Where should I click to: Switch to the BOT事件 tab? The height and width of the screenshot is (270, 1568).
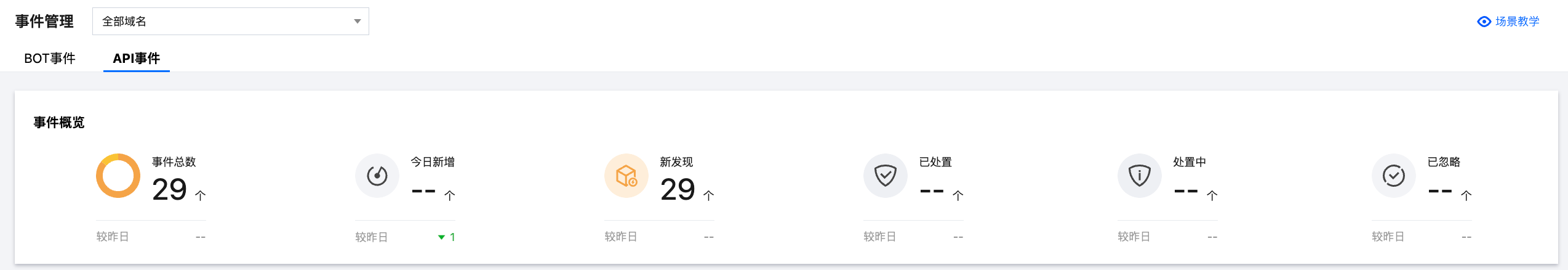point(50,59)
